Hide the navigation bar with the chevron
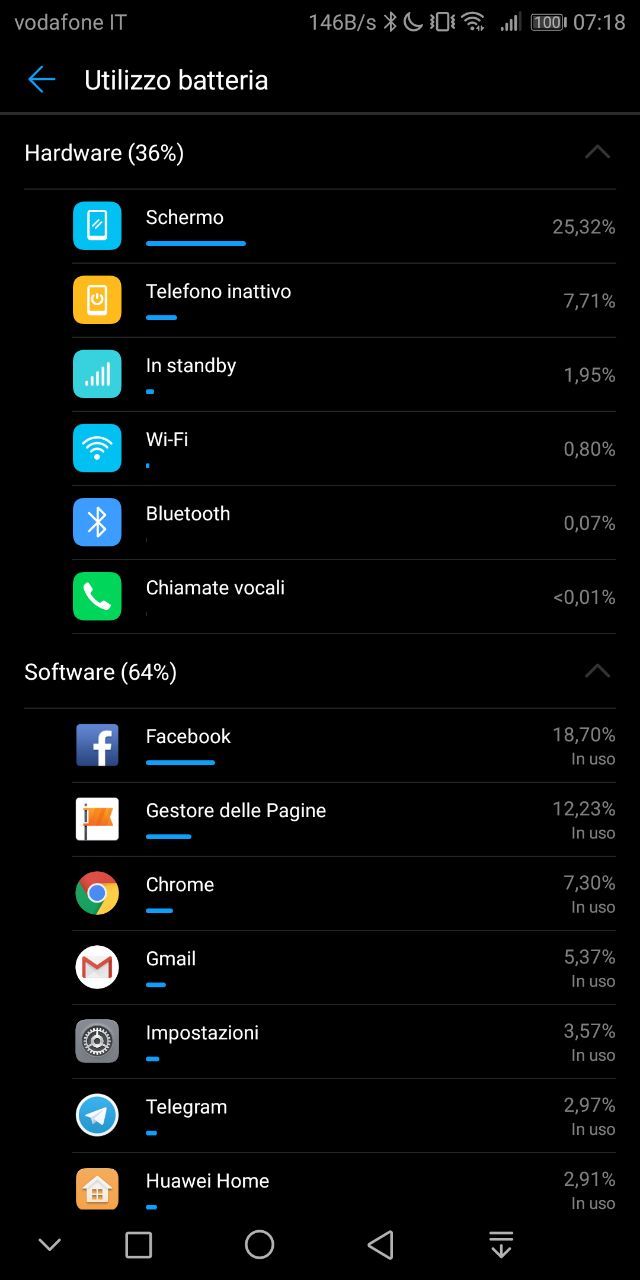 coord(49,1245)
